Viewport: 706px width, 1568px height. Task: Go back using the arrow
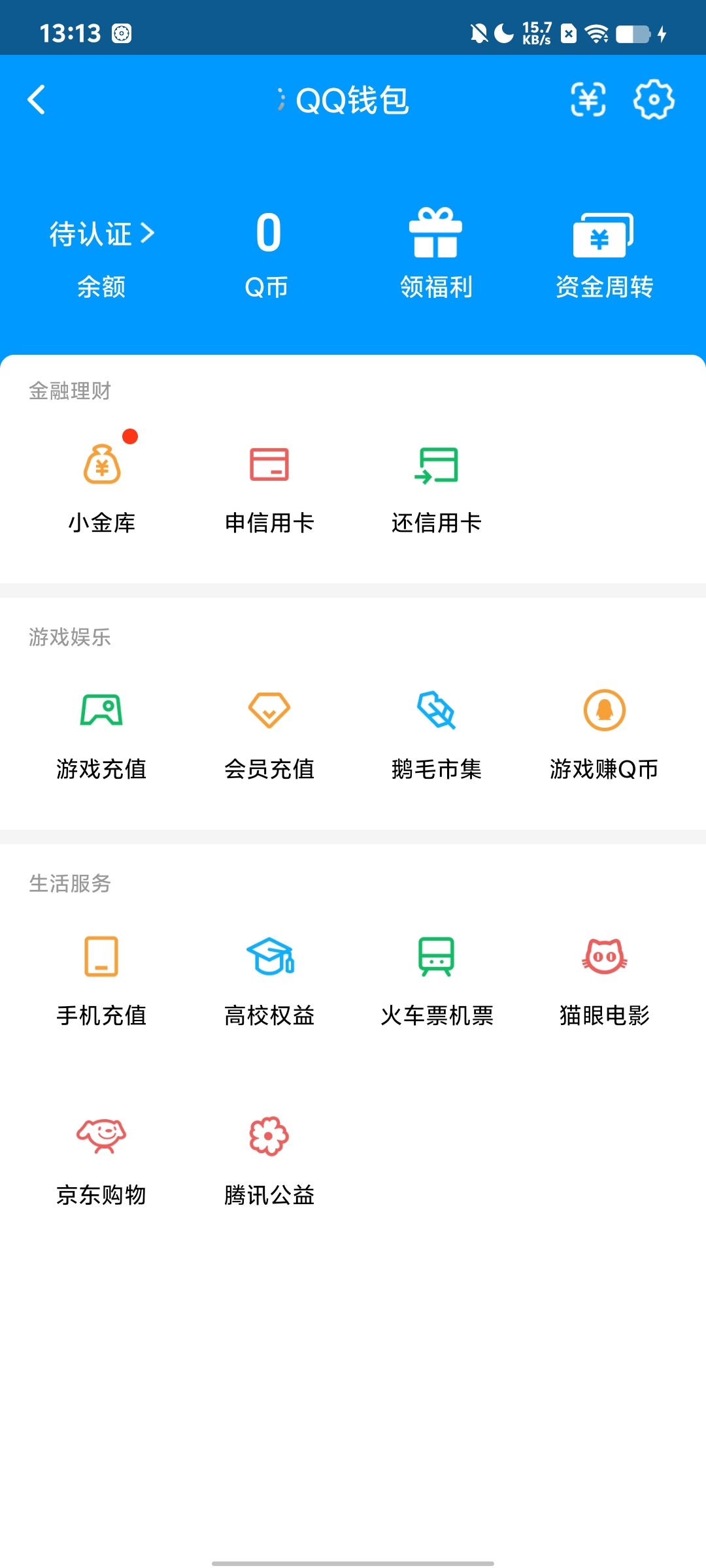point(37,101)
